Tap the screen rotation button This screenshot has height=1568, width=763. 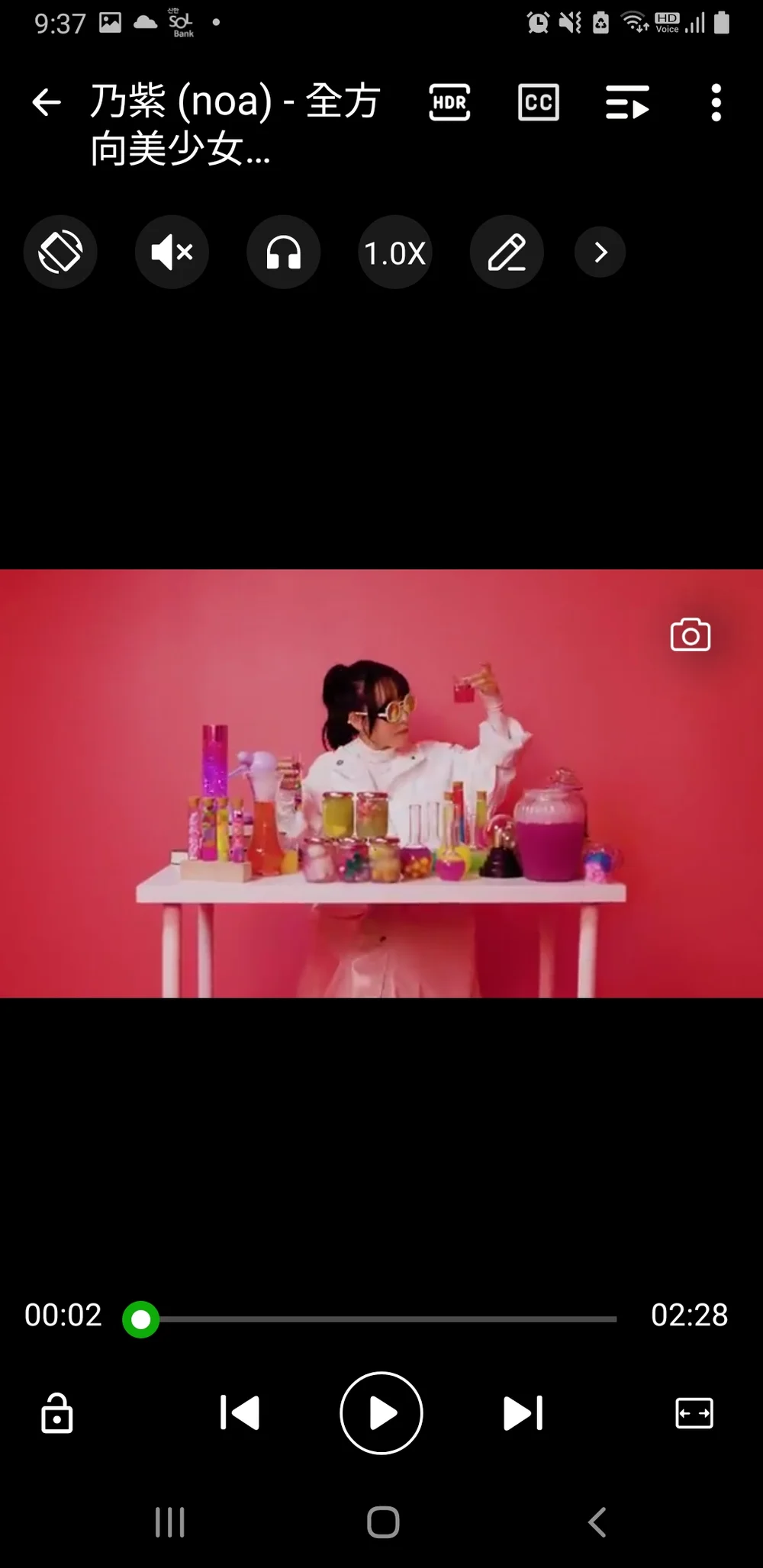[x=60, y=252]
